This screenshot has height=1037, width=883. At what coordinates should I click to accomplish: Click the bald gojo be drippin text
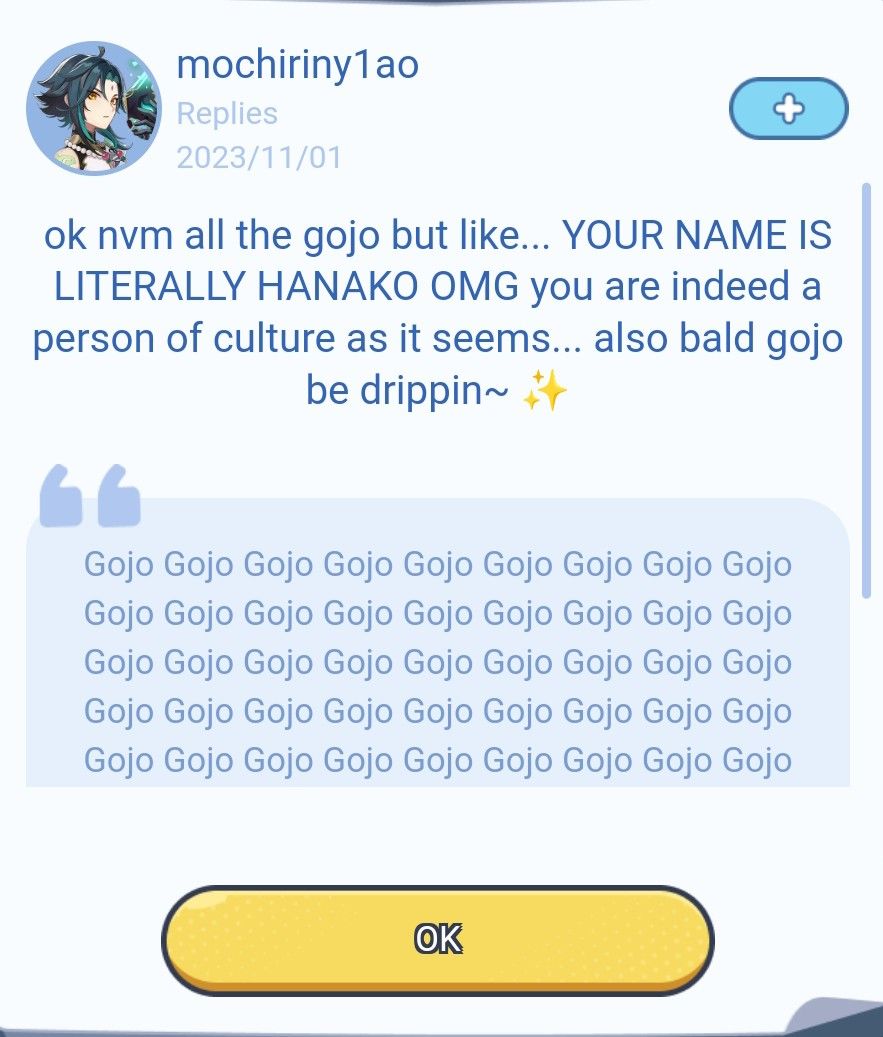[x=660, y=364]
